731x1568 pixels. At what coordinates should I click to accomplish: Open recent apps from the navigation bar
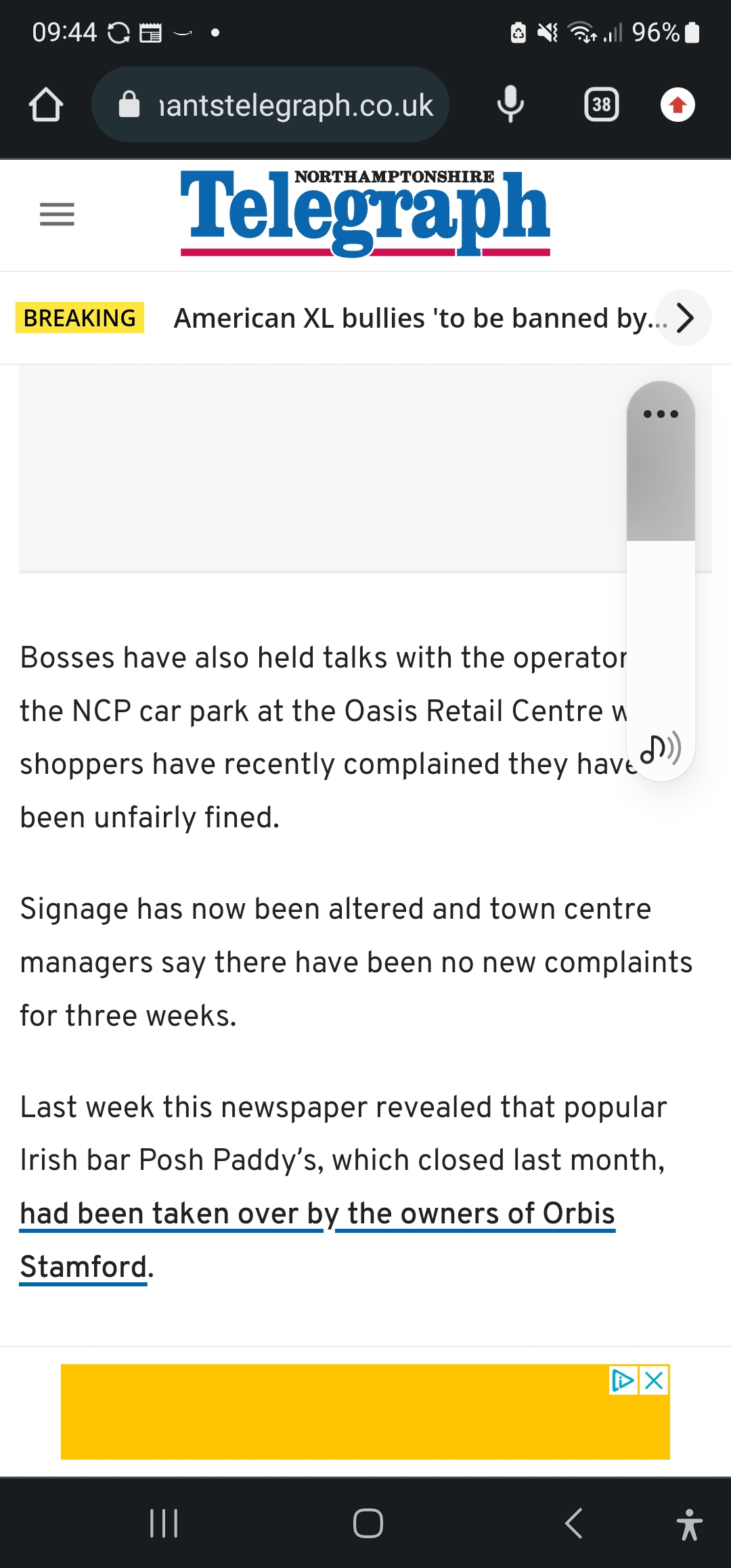(x=164, y=1523)
